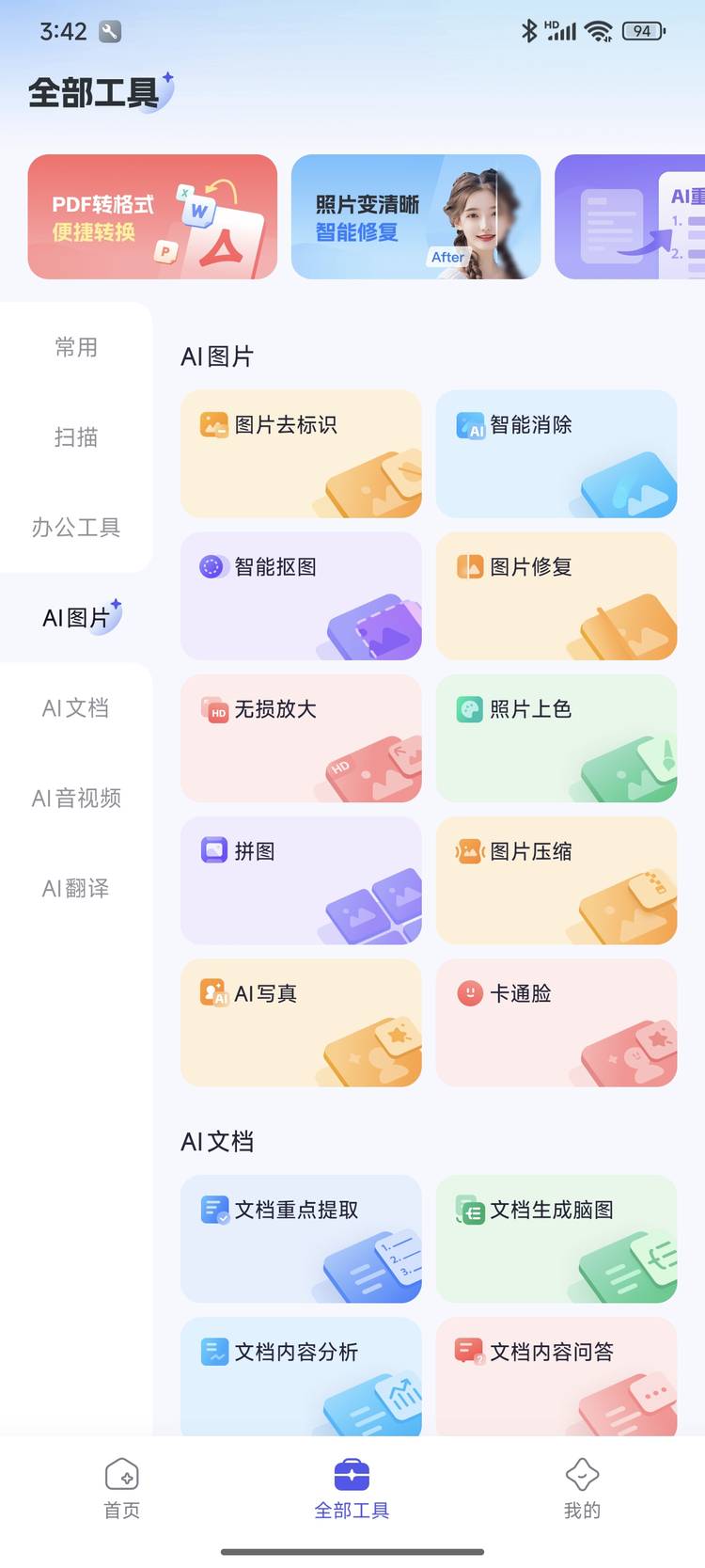Open the 图片去标识 tool
The height and width of the screenshot is (1568, 705).
coord(301,454)
